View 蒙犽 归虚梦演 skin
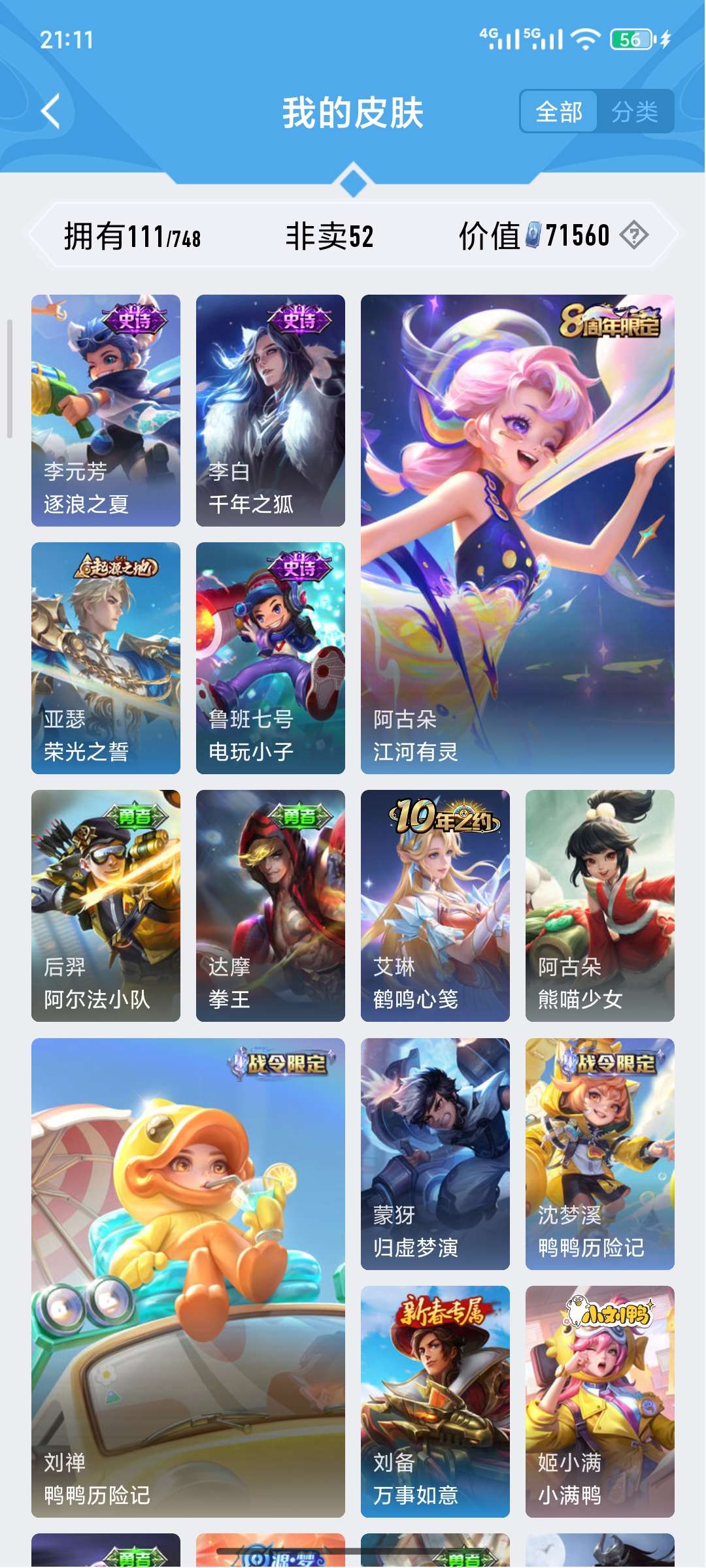The width and height of the screenshot is (706, 1568). [x=435, y=1154]
